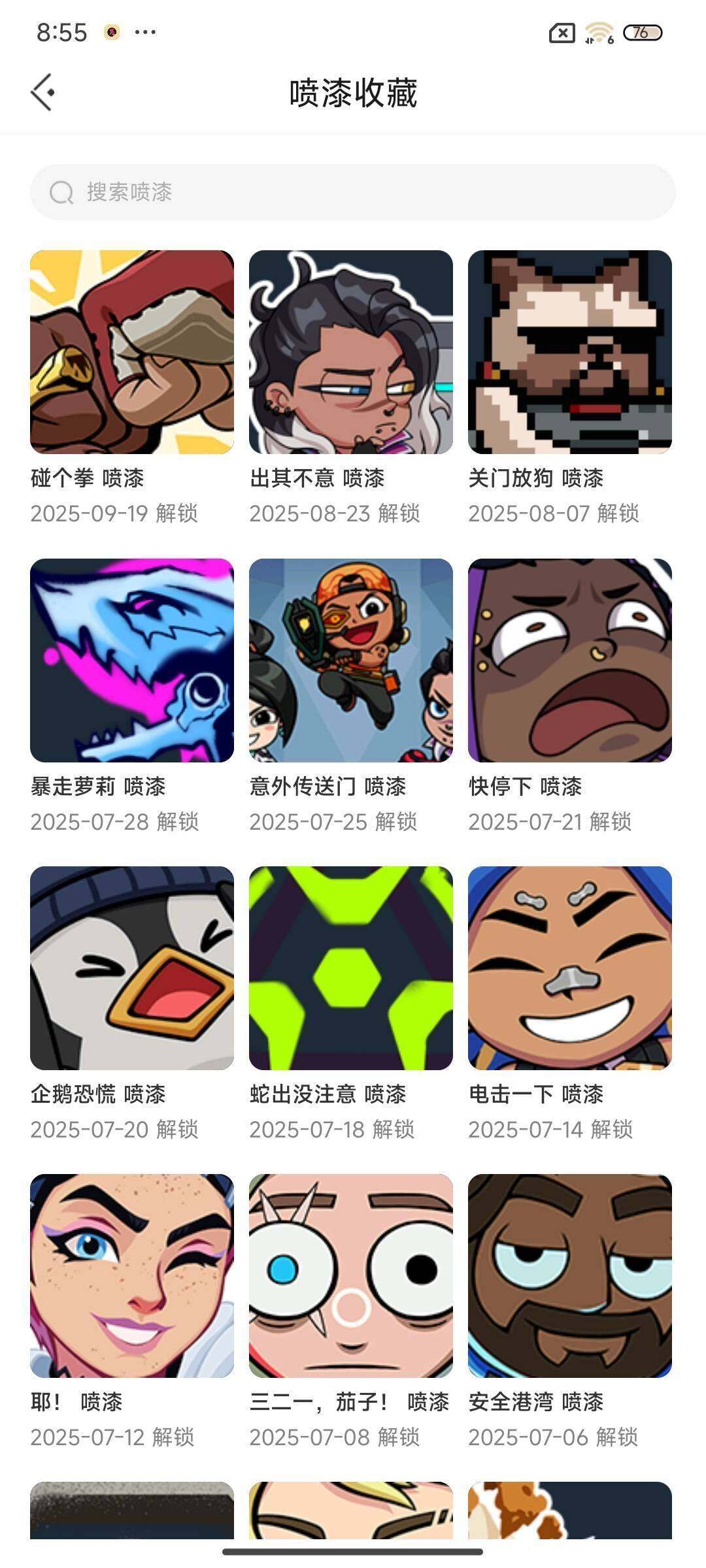Open the 电击一下 喷漆 spray

tap(570, 968)
